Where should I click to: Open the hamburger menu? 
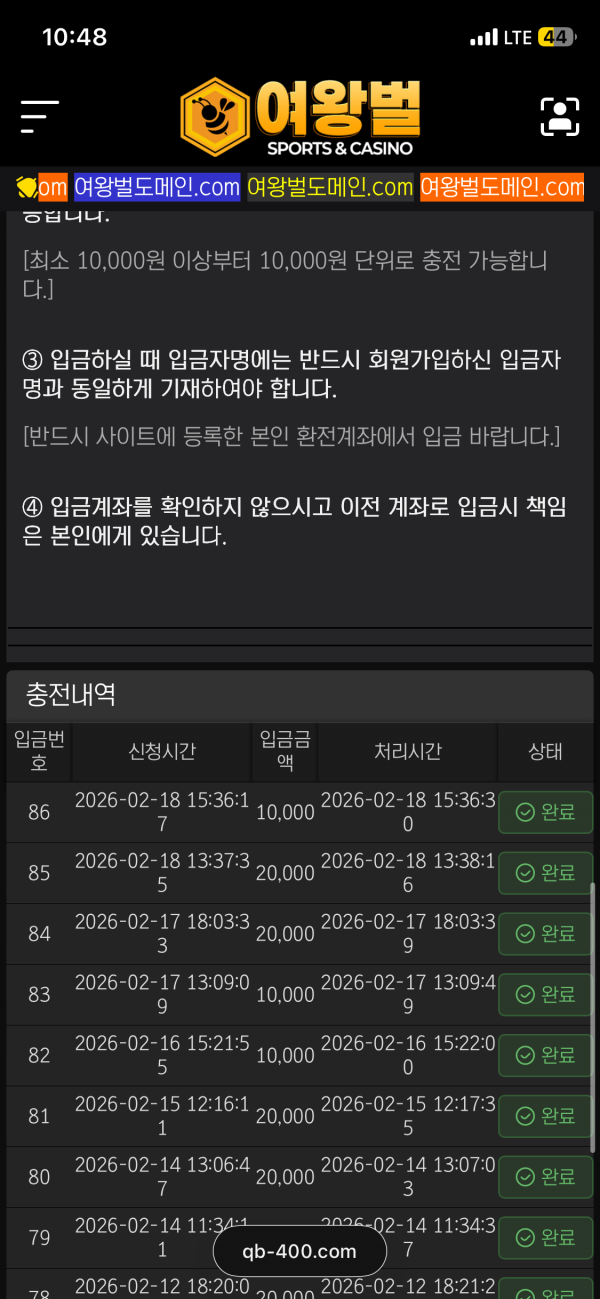pyautogui.click(x=40, y=117)
